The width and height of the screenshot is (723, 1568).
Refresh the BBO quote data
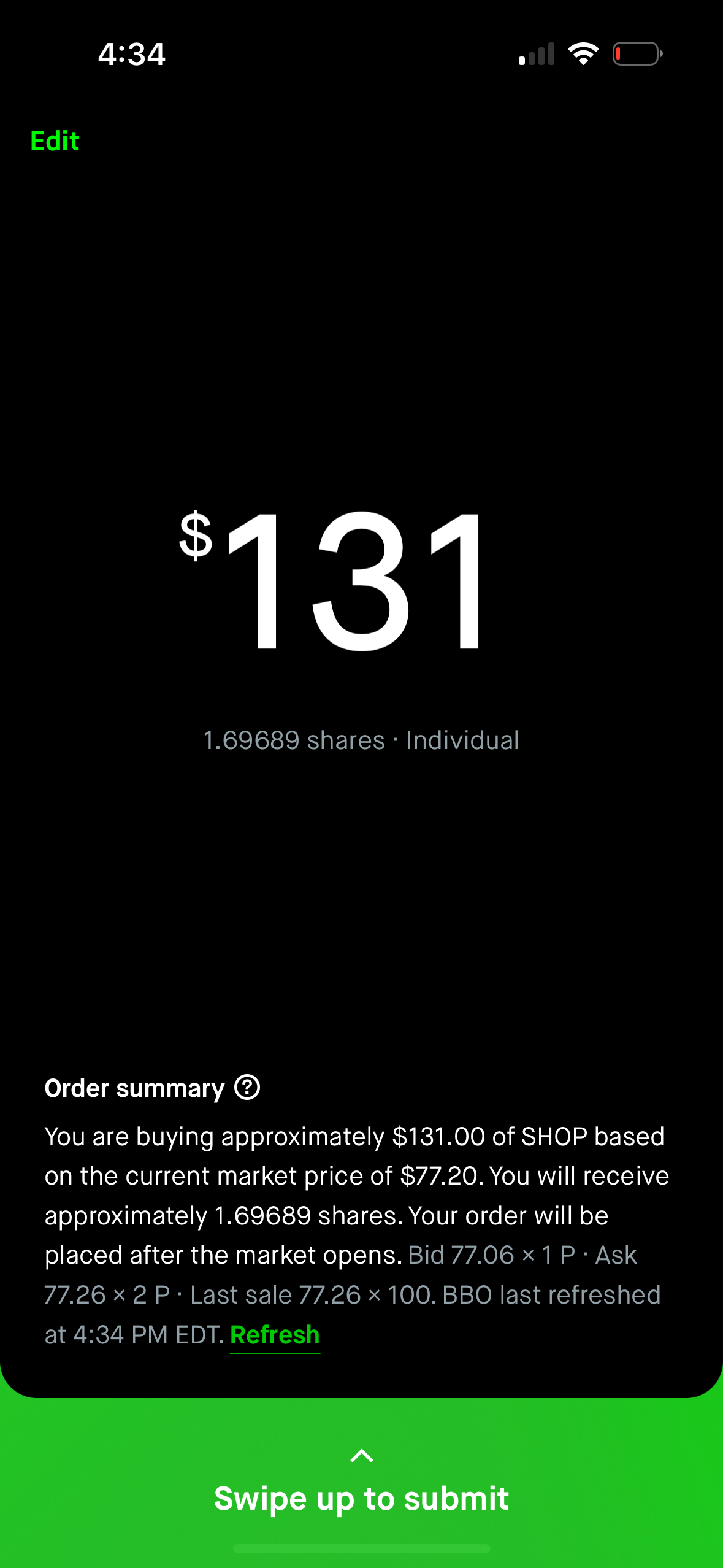pos(275,1334)
